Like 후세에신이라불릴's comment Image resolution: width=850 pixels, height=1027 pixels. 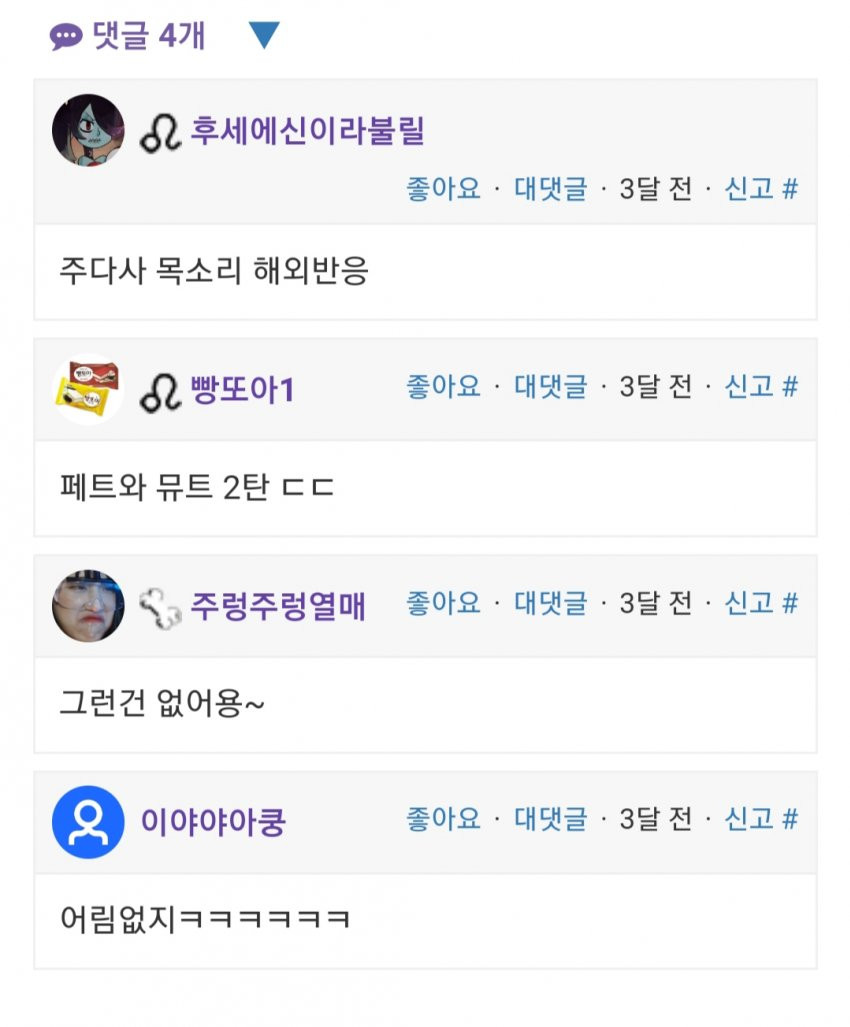coord(443,189)
